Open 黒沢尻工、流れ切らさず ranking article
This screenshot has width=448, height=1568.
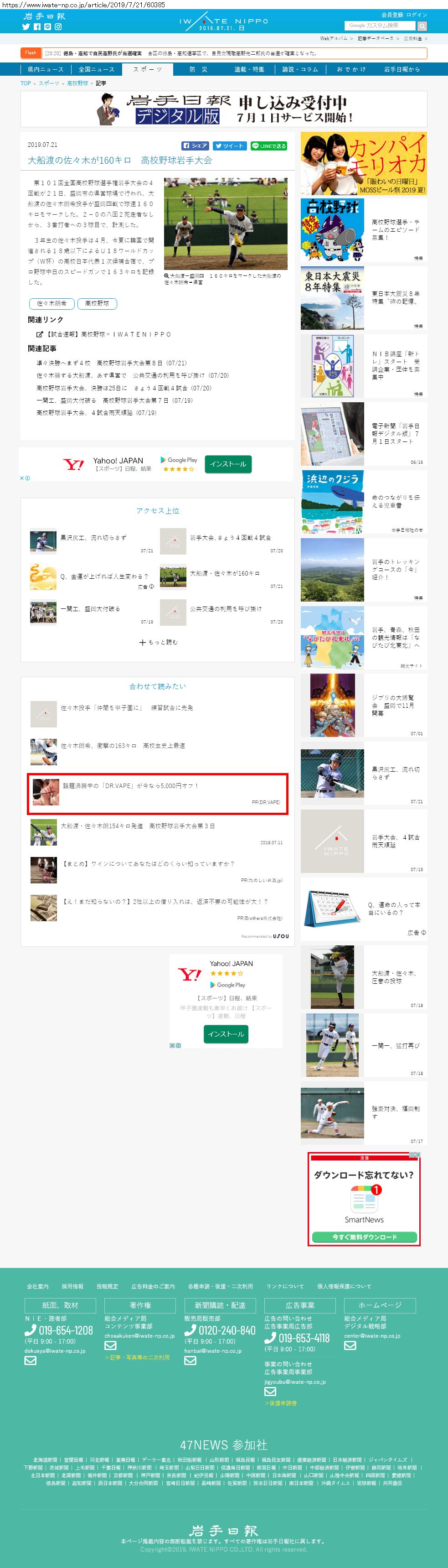[93, 538]
